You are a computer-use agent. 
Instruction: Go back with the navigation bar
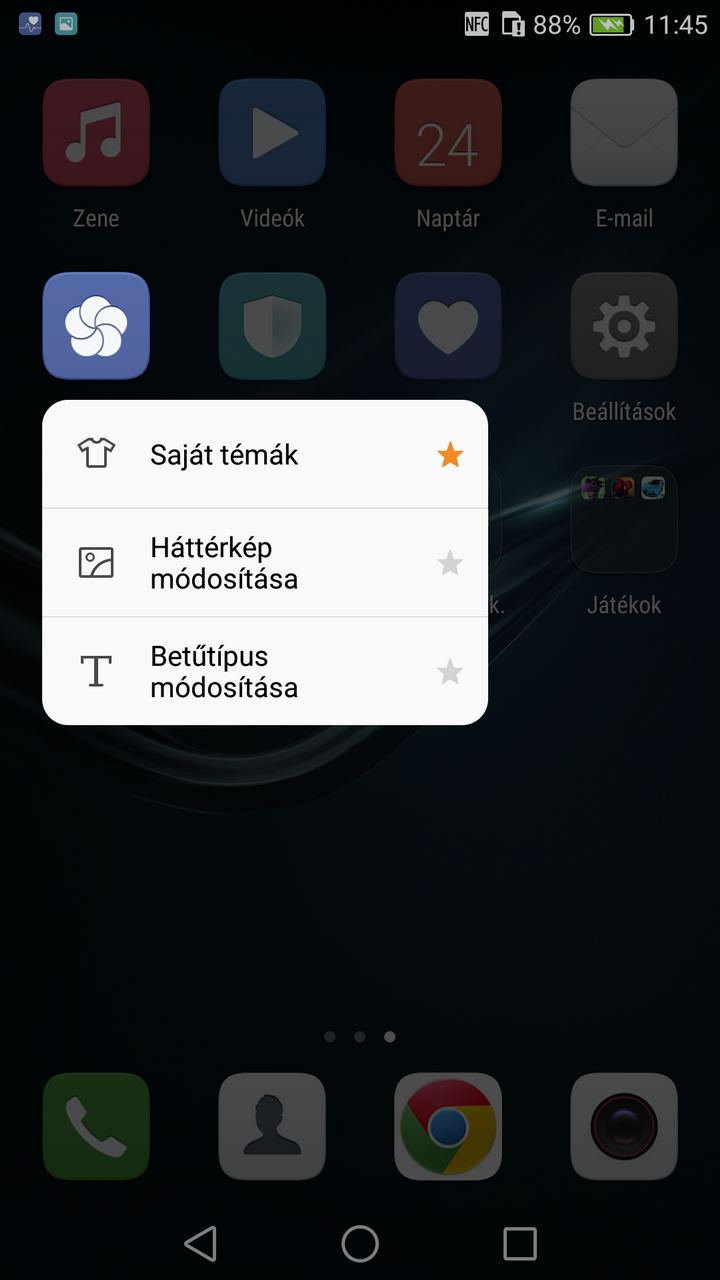(x=201, y=1244)
